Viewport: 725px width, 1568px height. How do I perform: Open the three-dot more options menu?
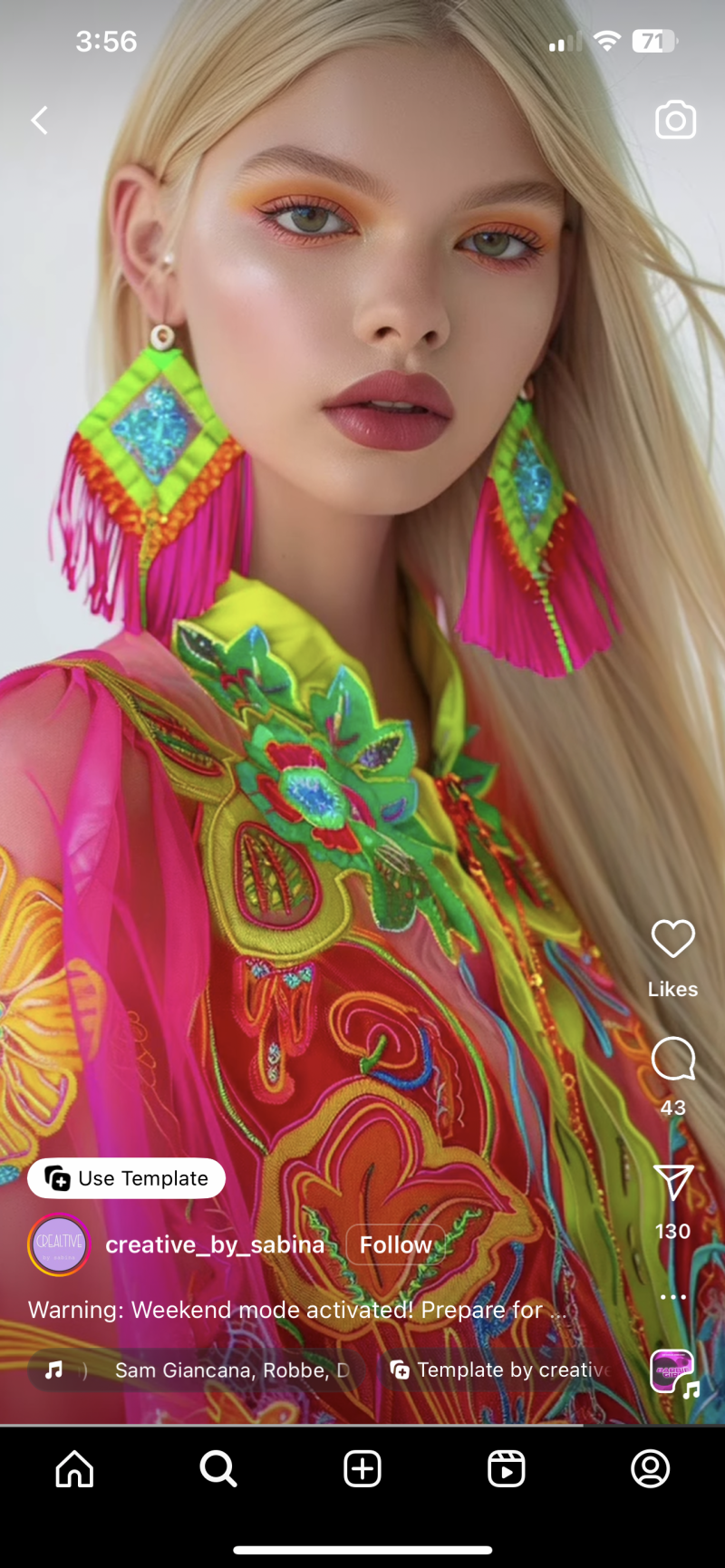point(672,1297)
